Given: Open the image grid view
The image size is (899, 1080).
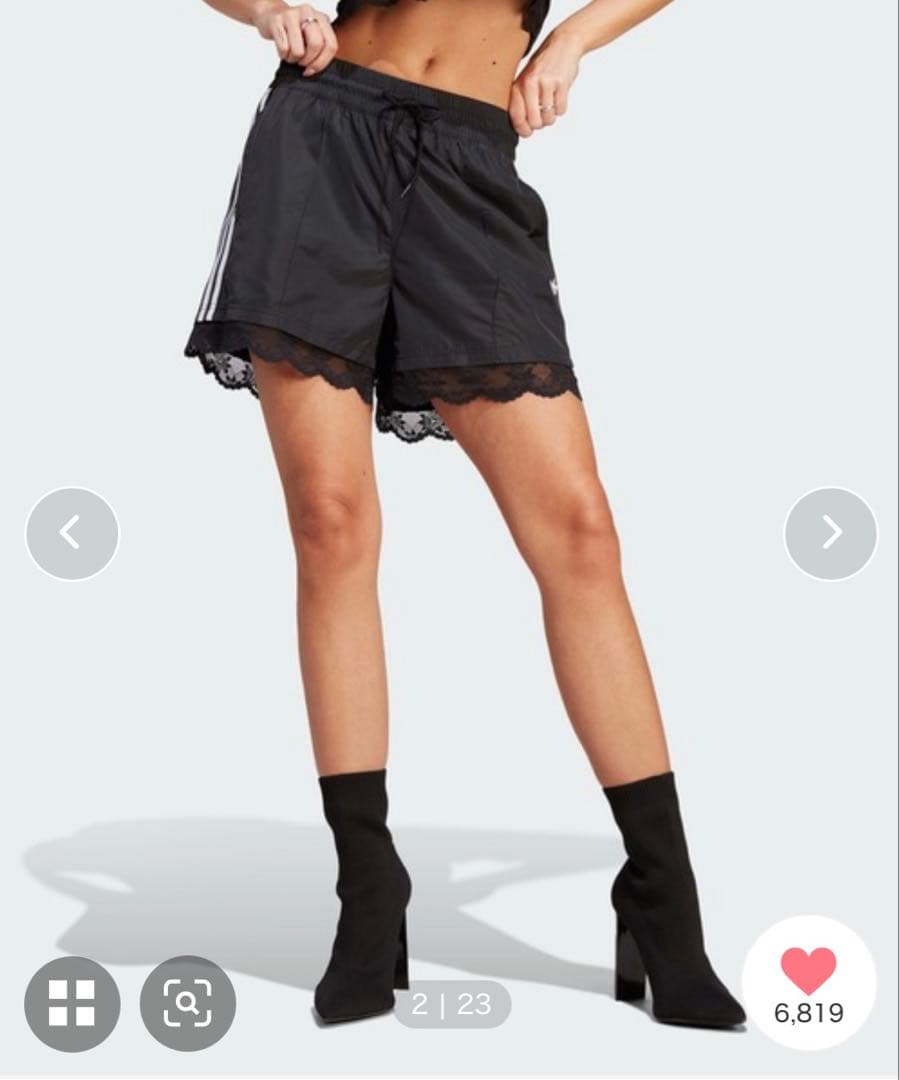Looking at the screenshot, I should (72, 1003).
